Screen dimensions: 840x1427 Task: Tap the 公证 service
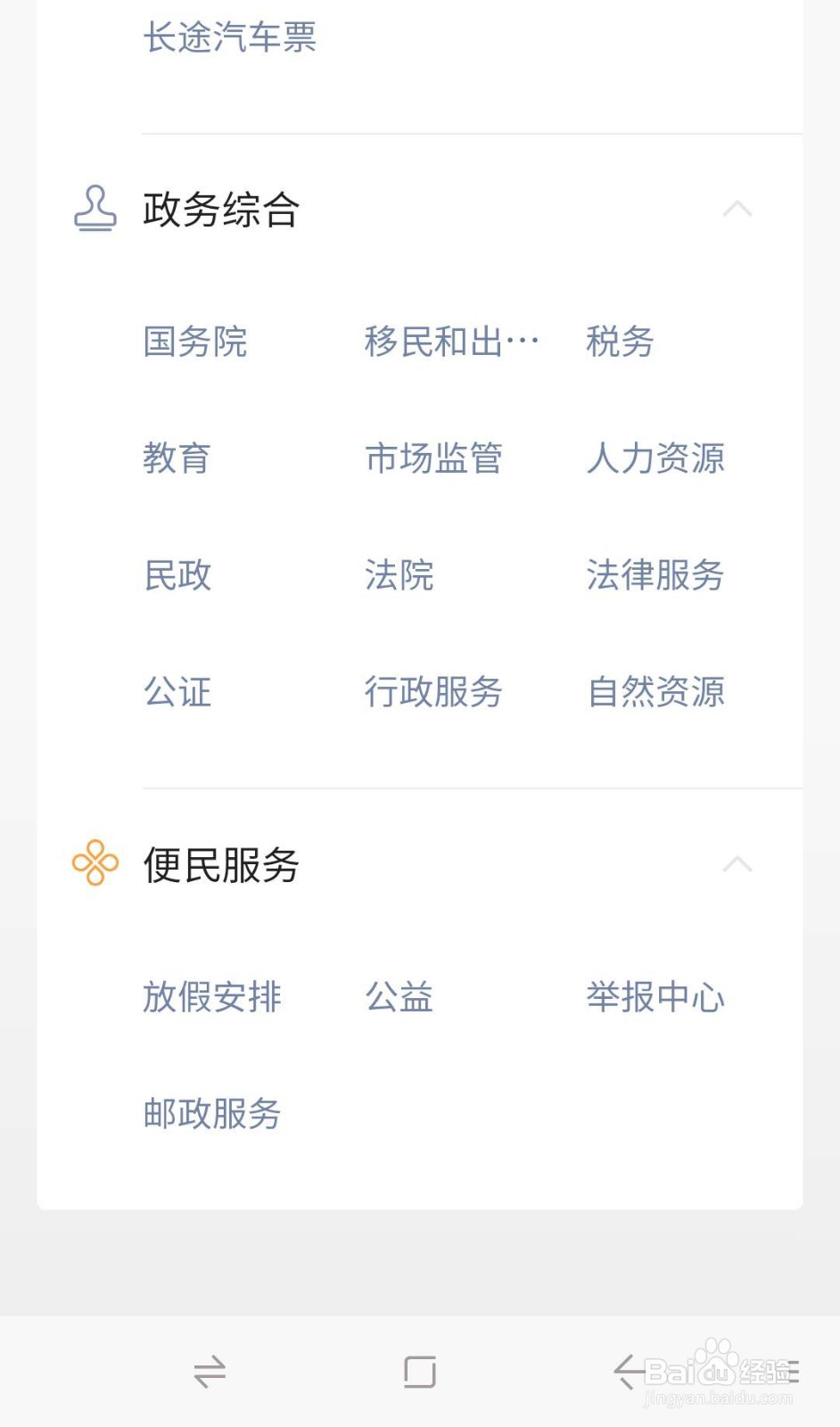click(x=177, y=692)
